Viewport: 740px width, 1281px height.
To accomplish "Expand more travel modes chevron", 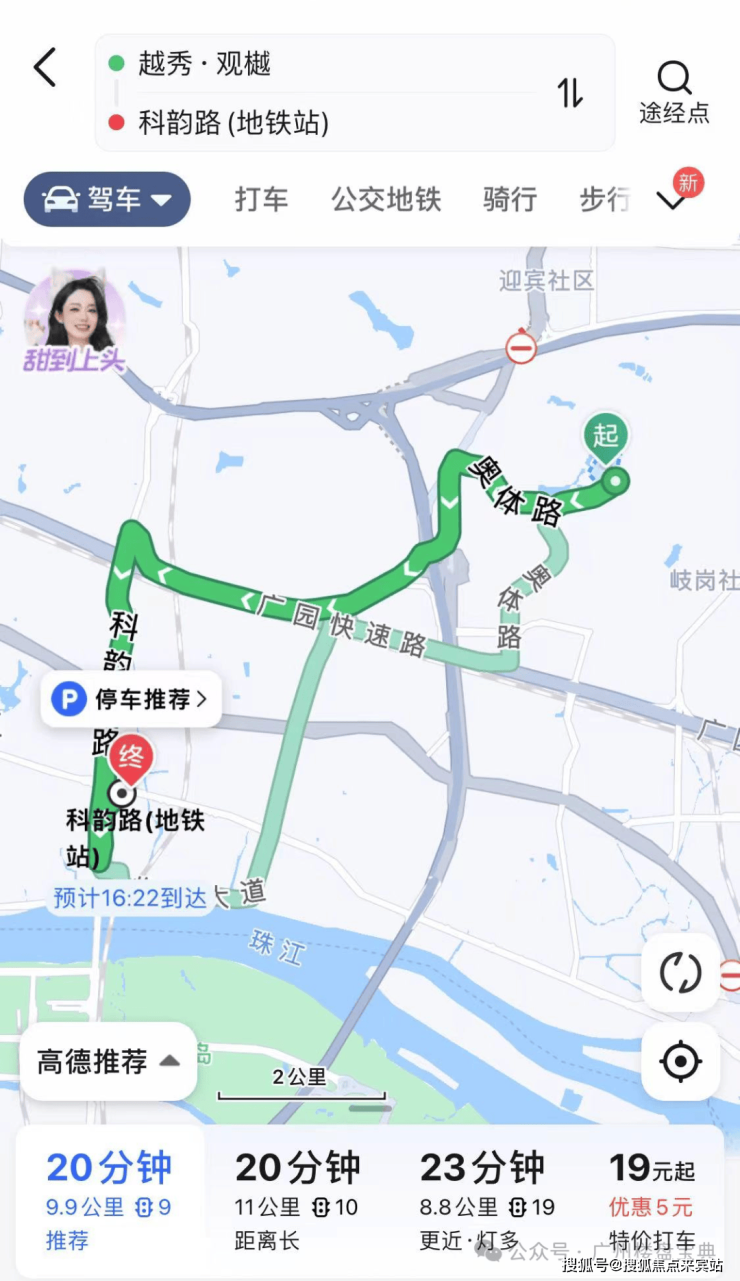I will [x=671, y=200].
